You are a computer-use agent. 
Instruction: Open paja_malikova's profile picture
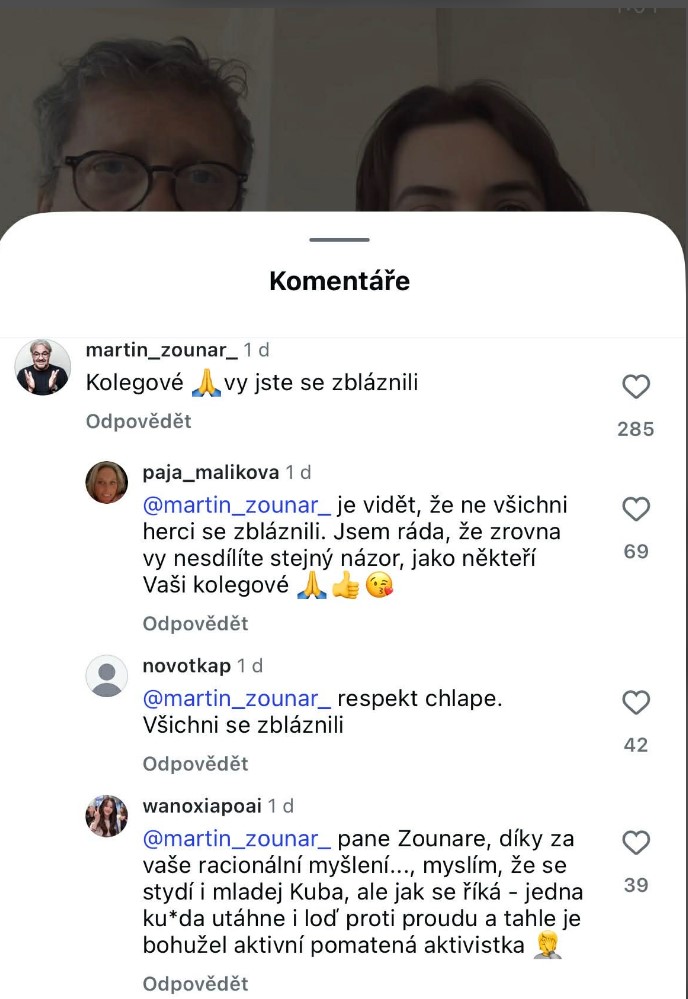click(107, 483)
